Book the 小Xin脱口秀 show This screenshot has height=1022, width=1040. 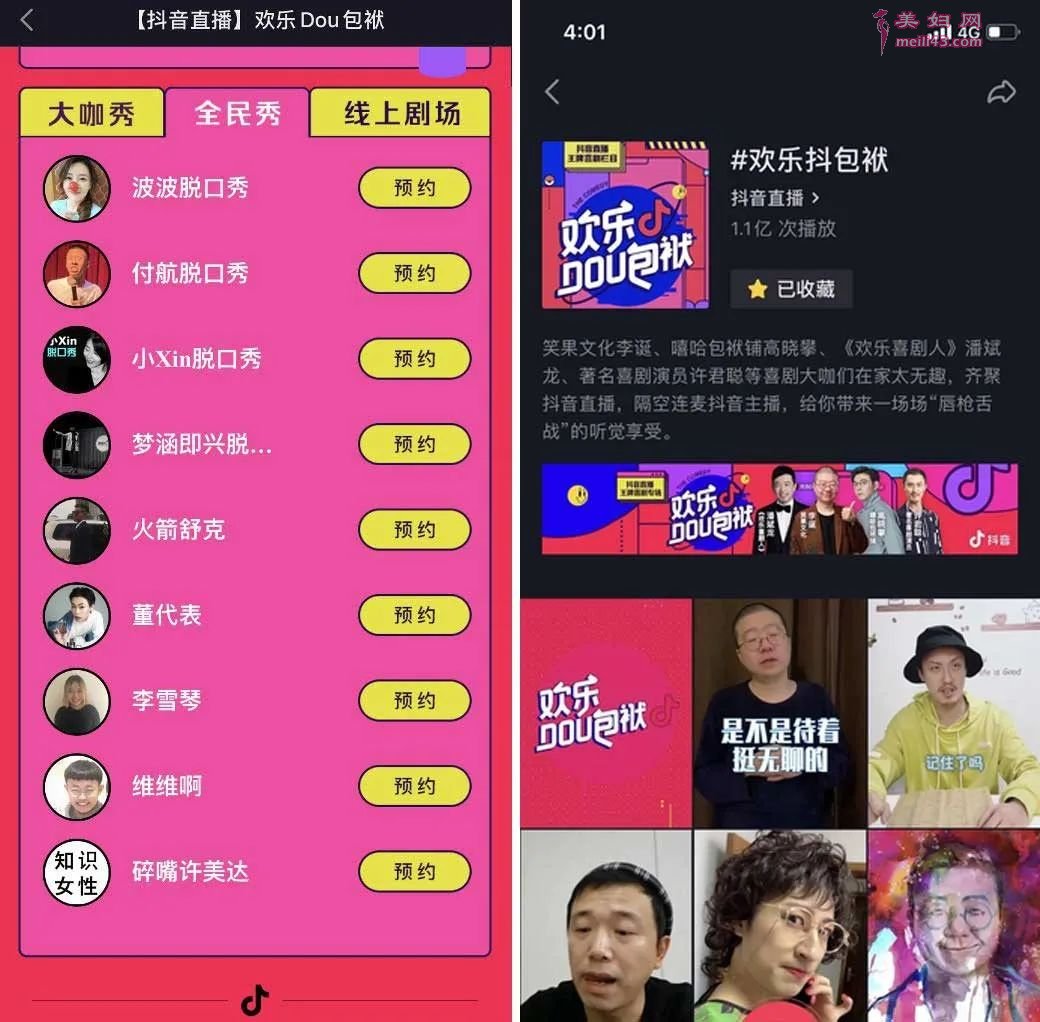(x=414, y=358)
